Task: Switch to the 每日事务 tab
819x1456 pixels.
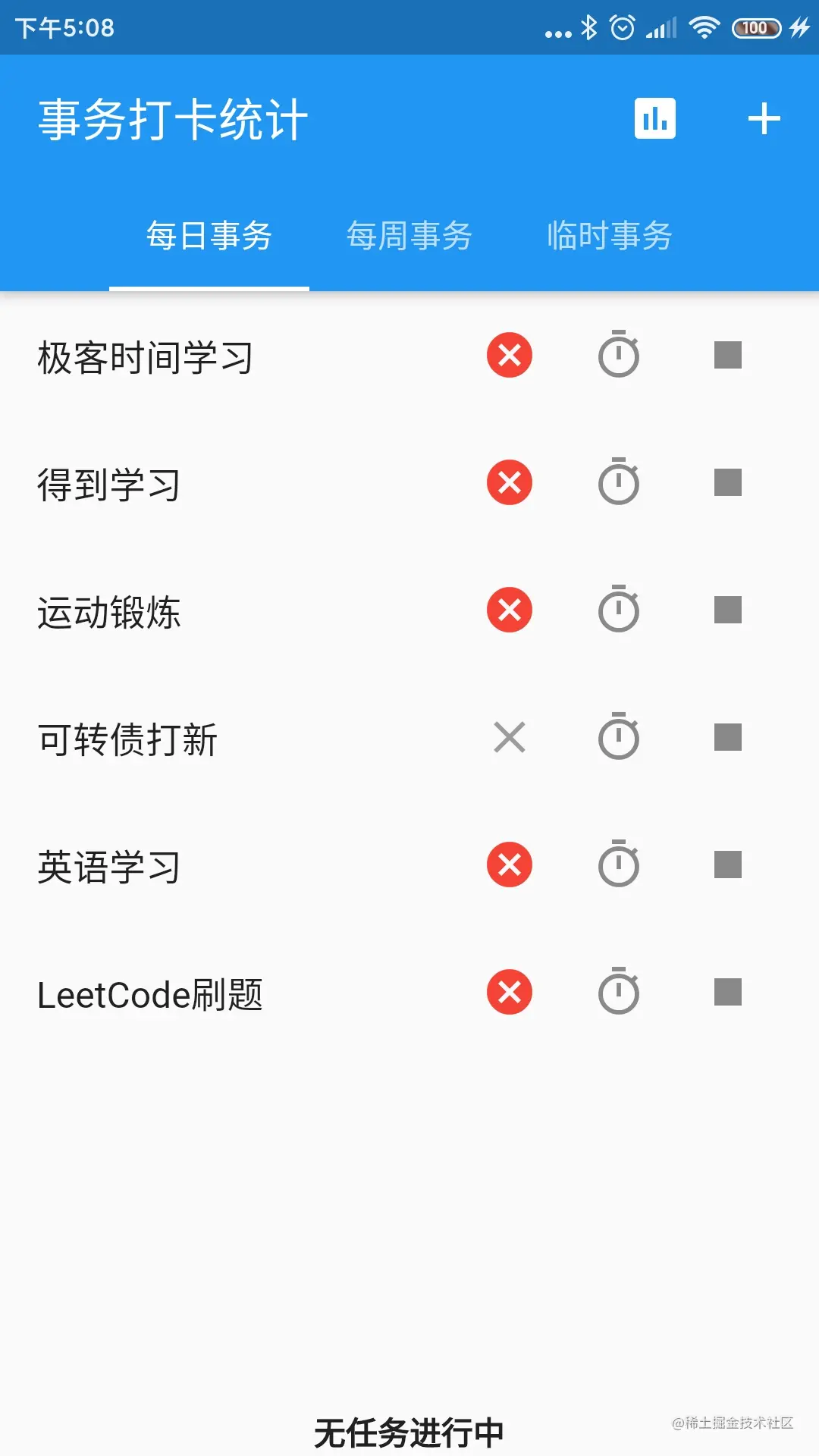Action: [x=209, y=236]
